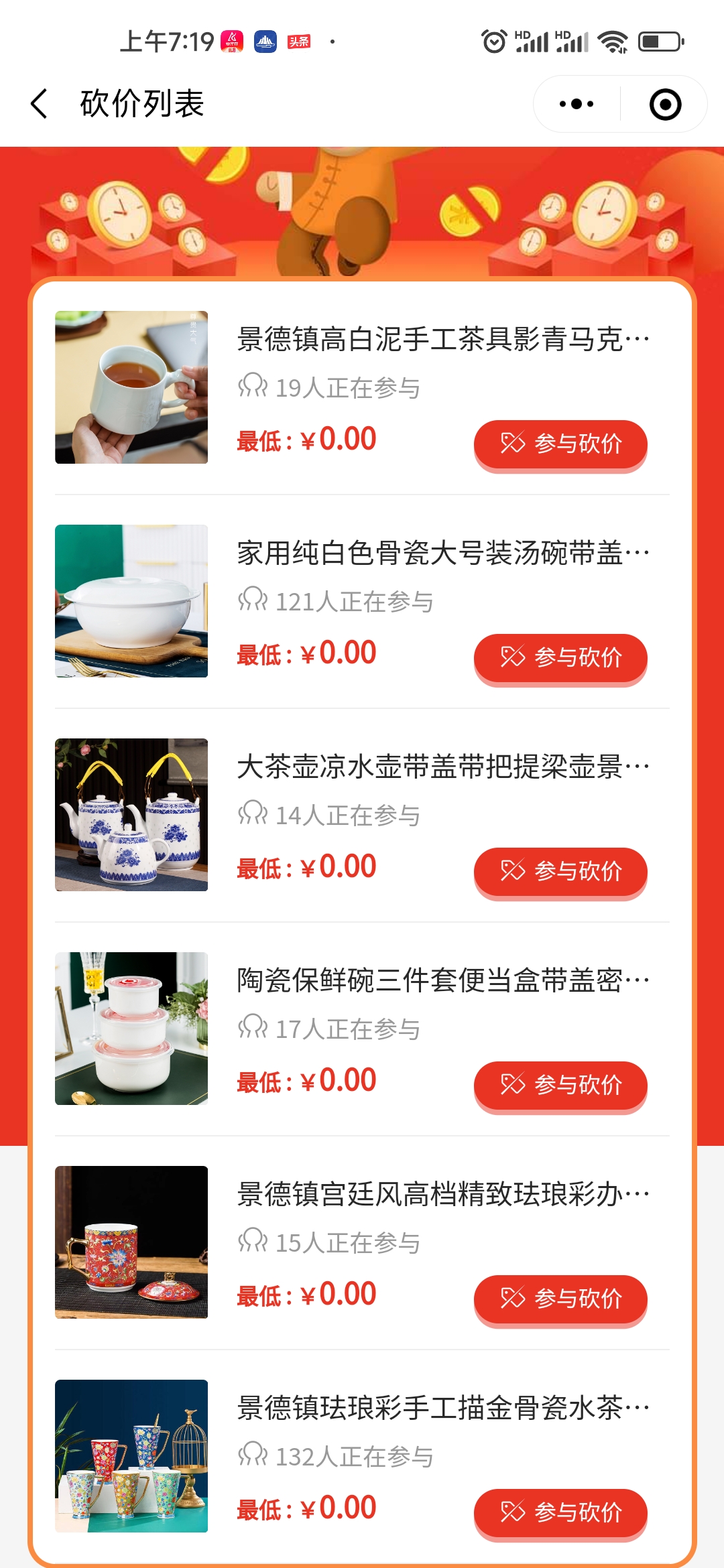This screenshot has height=1568, width=724.
Task: View the 珐琅彩描金骨瓷 cup set image
Action: pyautogui.click(x=131, y=1456)
